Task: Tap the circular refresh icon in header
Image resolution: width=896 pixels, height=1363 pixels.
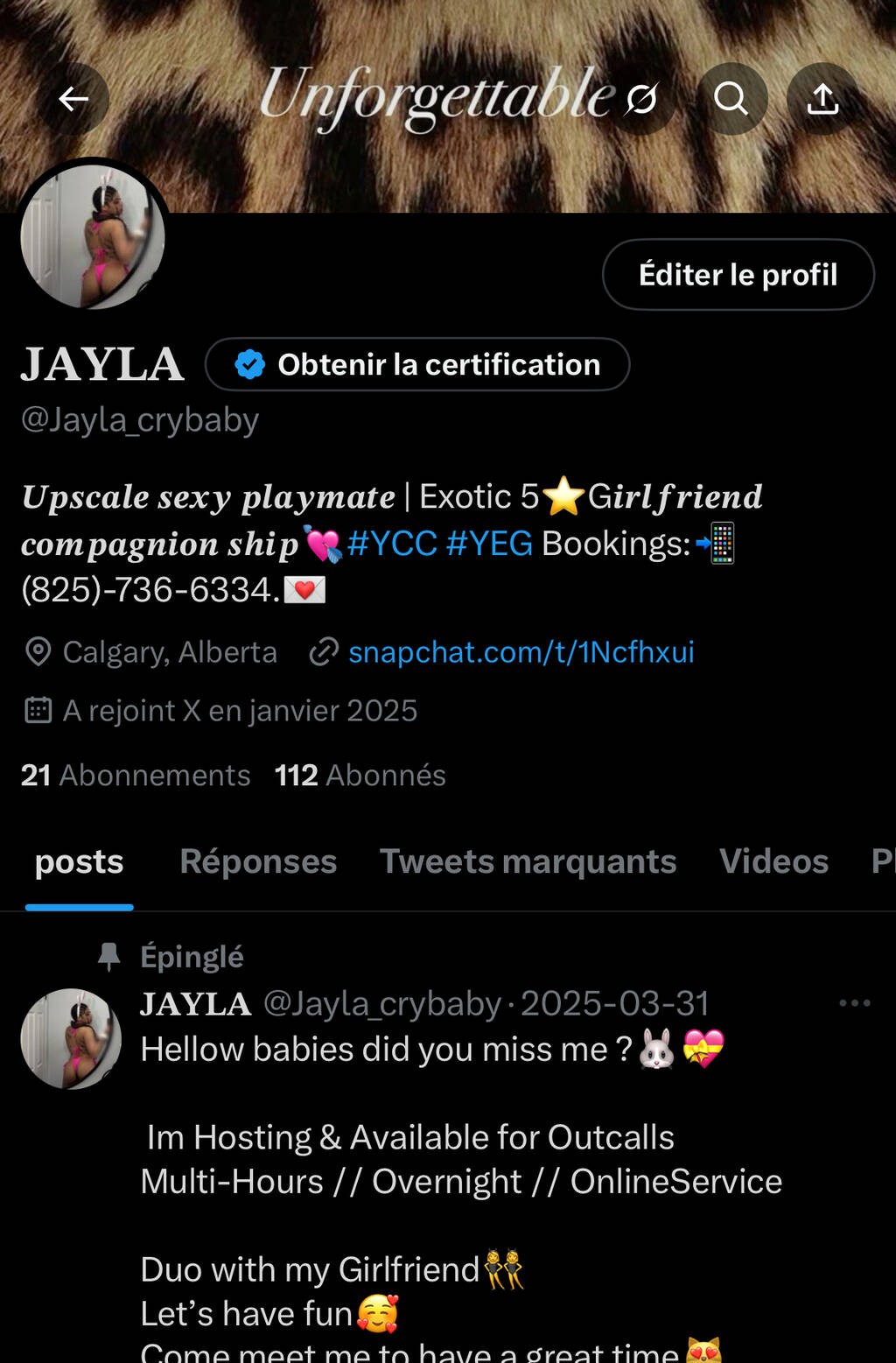Action: [x=641, y=99]
